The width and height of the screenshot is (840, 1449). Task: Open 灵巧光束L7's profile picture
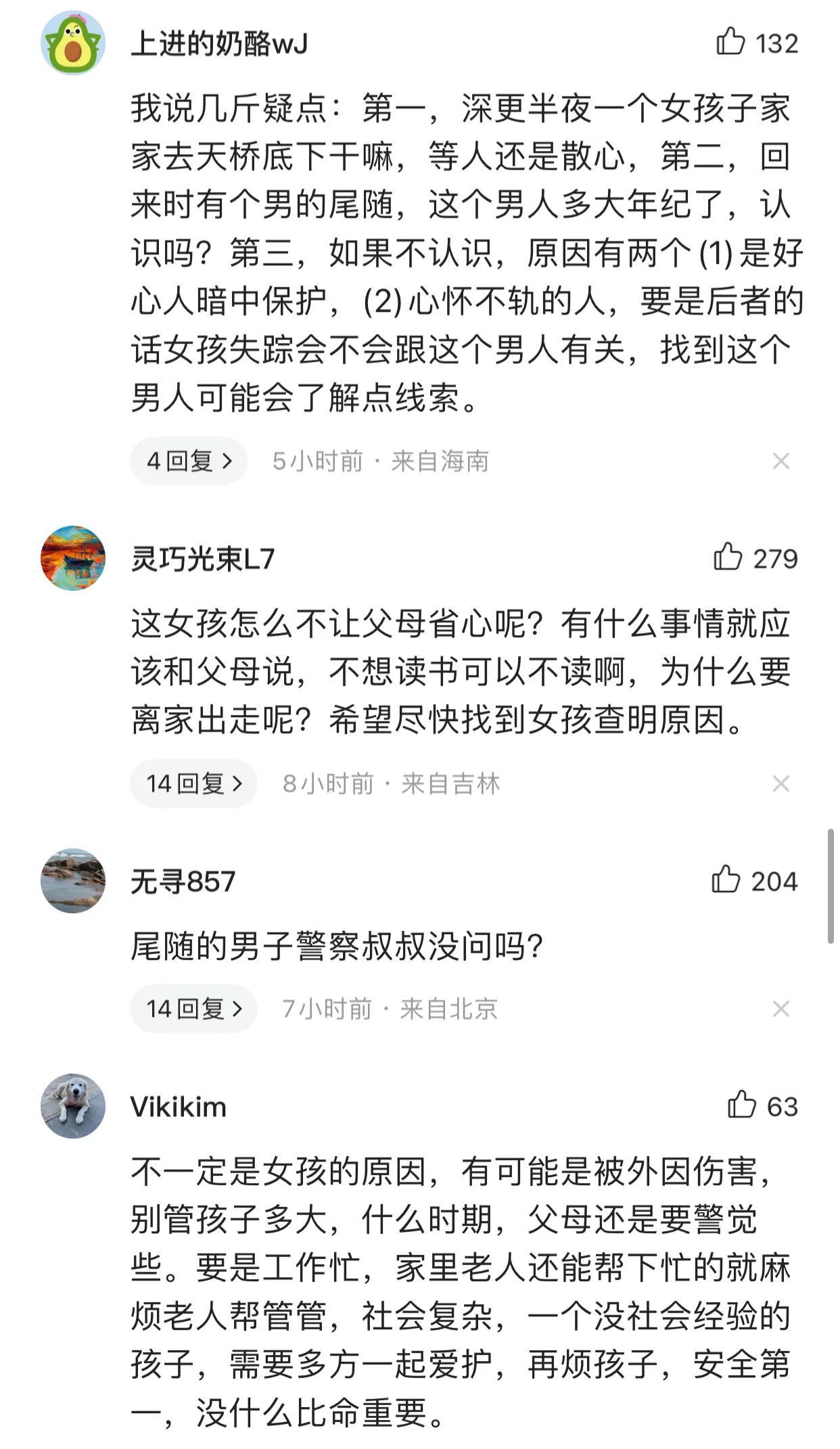[x=73, y=558]
